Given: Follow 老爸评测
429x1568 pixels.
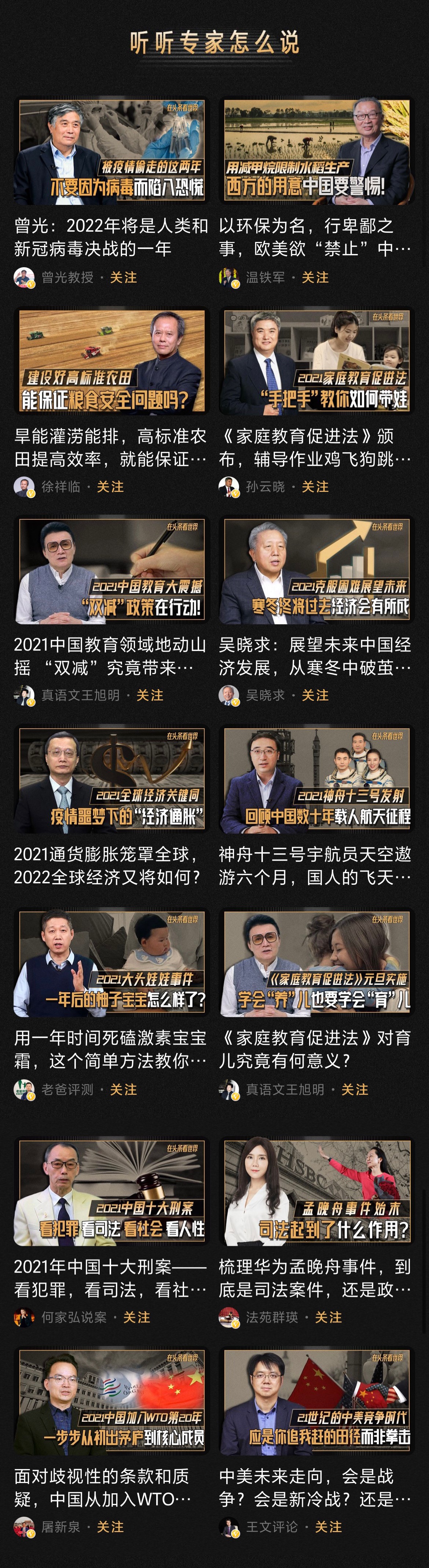Looking at the screenshot, I should point(124,1090).
